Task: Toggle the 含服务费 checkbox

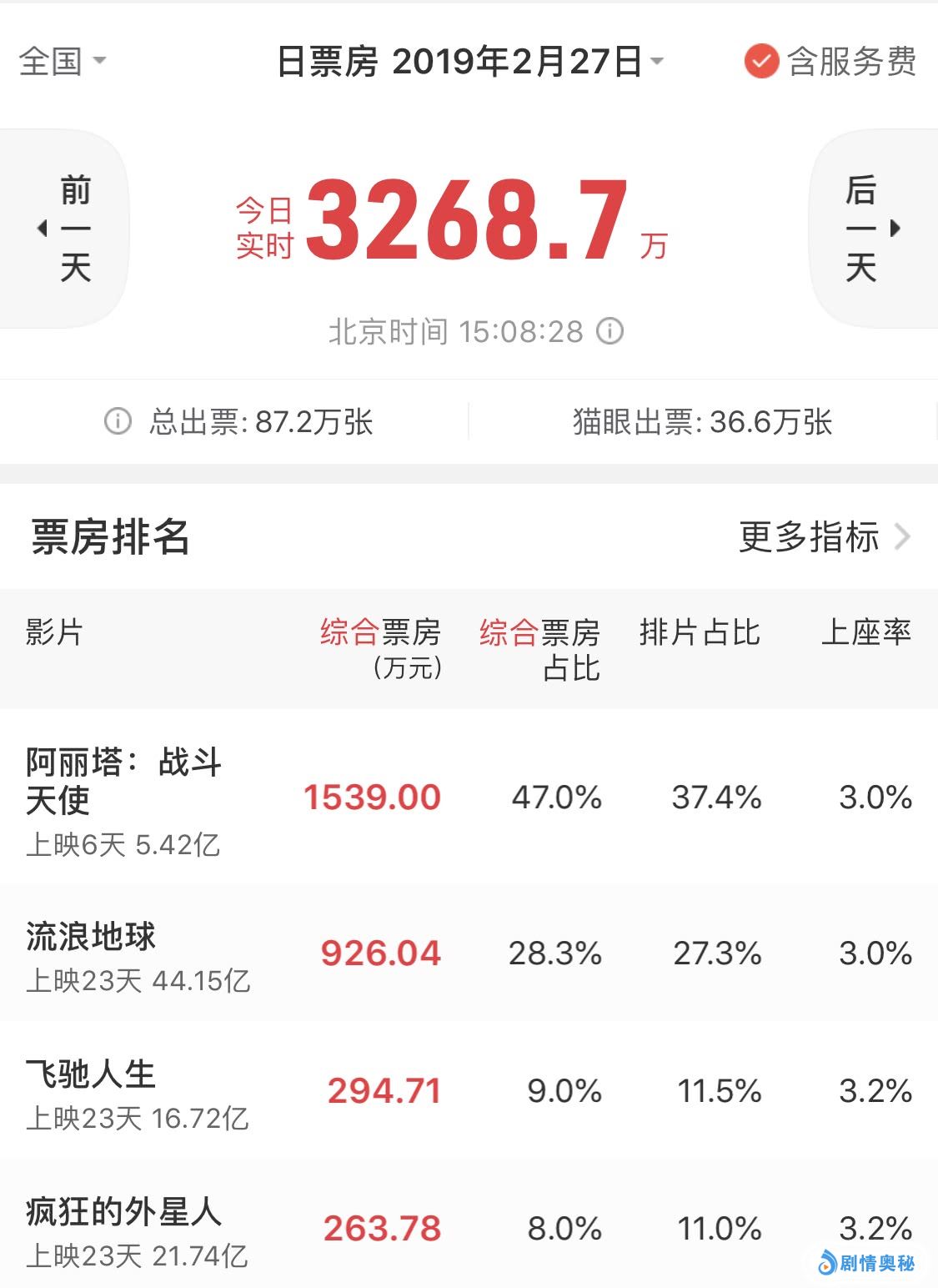Action: tap(760, 62)
